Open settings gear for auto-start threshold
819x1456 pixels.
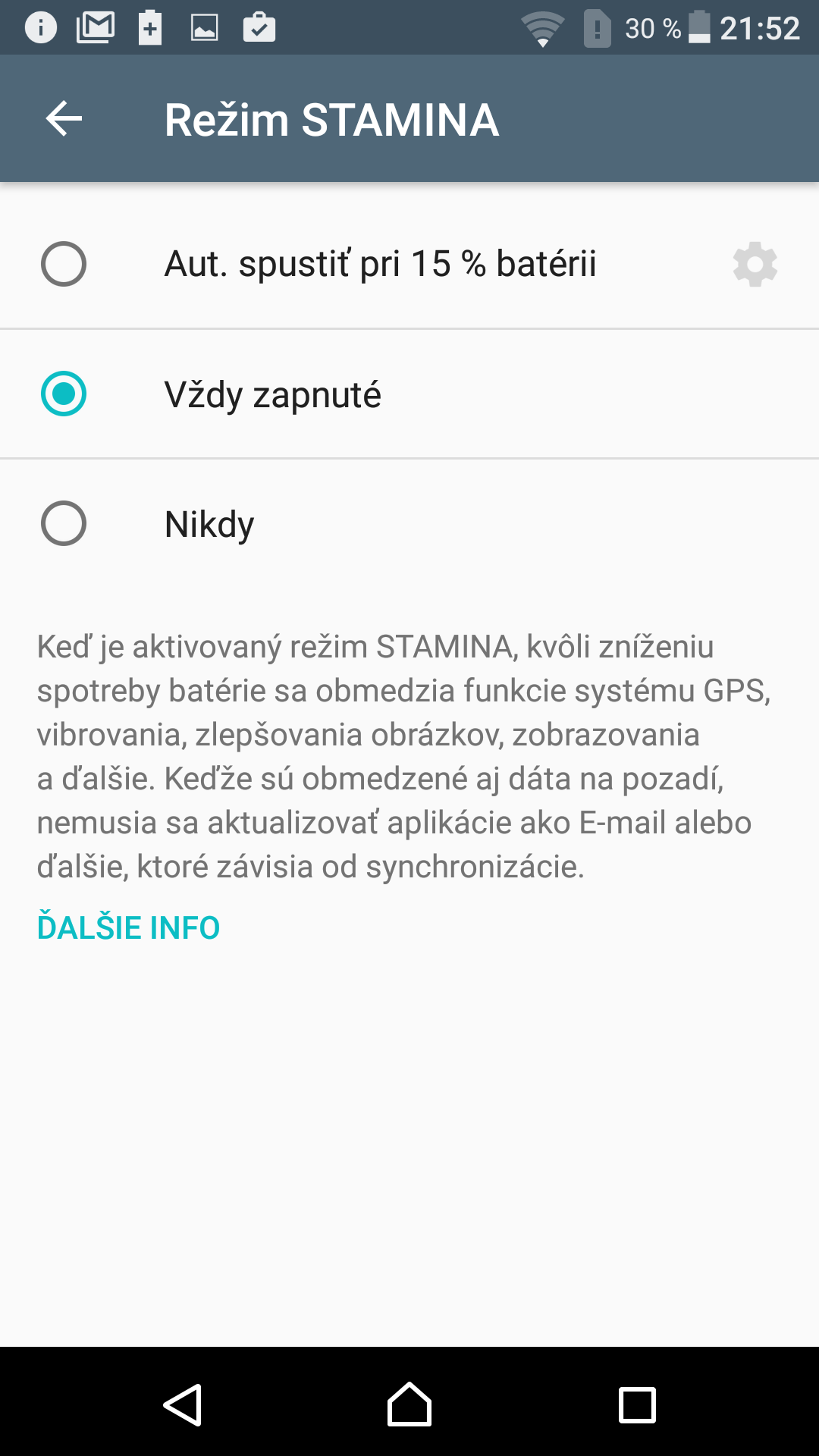coord(755,264)
